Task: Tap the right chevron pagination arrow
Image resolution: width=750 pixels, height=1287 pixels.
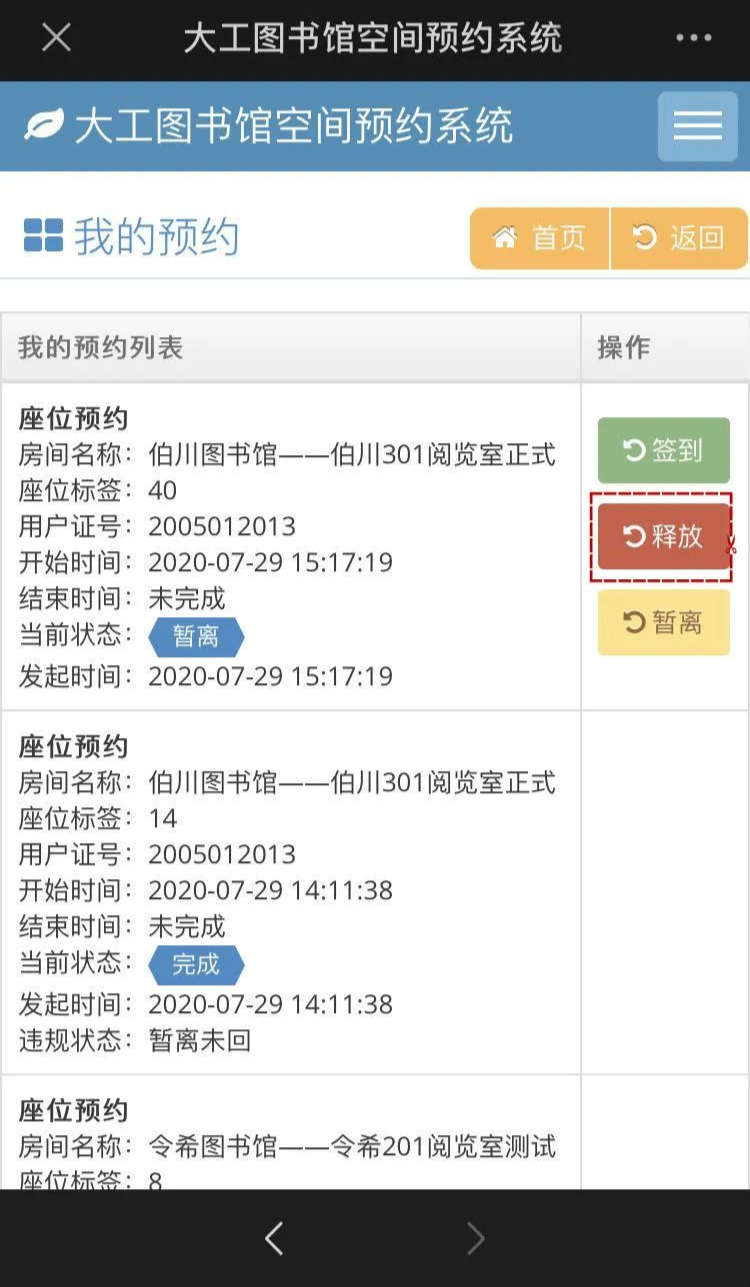Action: [476, 1238]
